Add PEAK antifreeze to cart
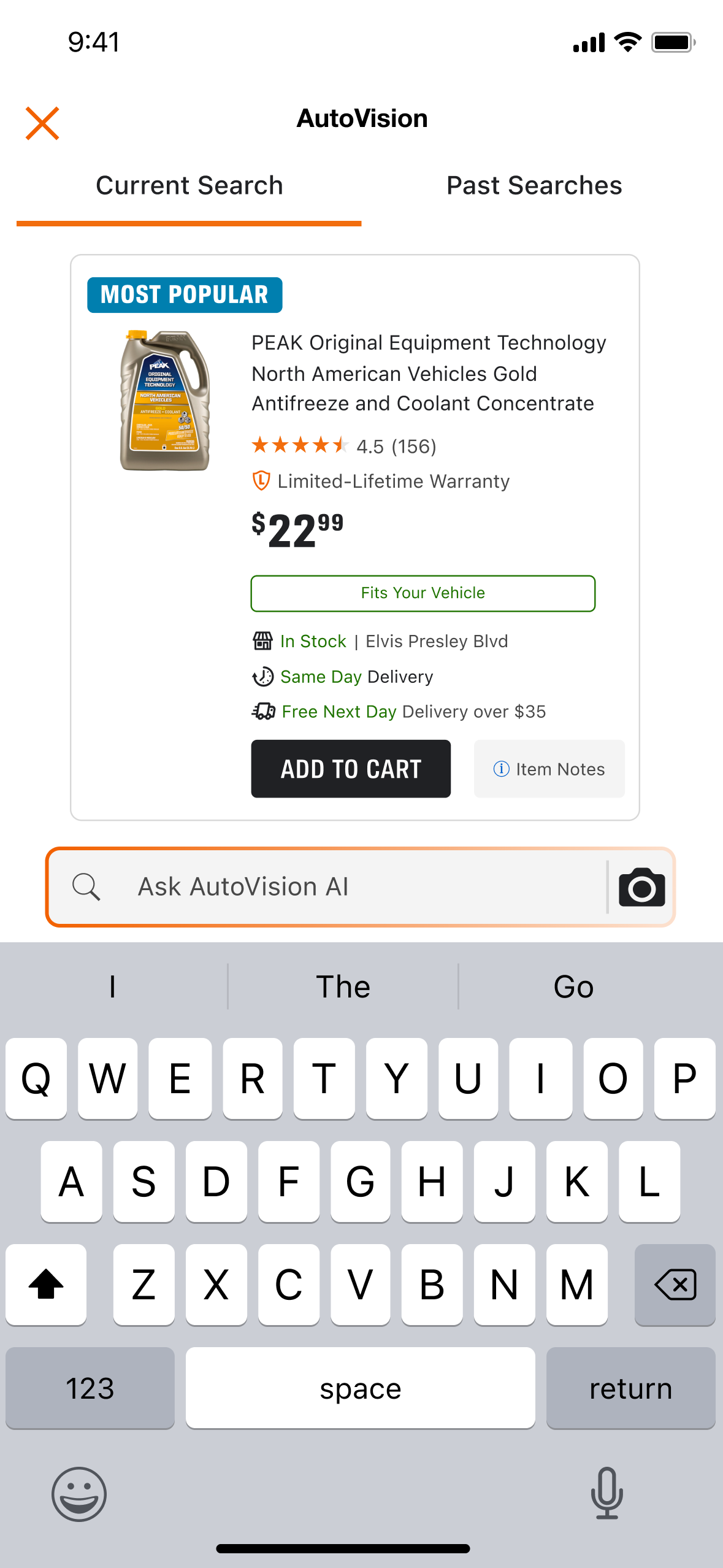723x1568 pixels. (x=350, y=769)
